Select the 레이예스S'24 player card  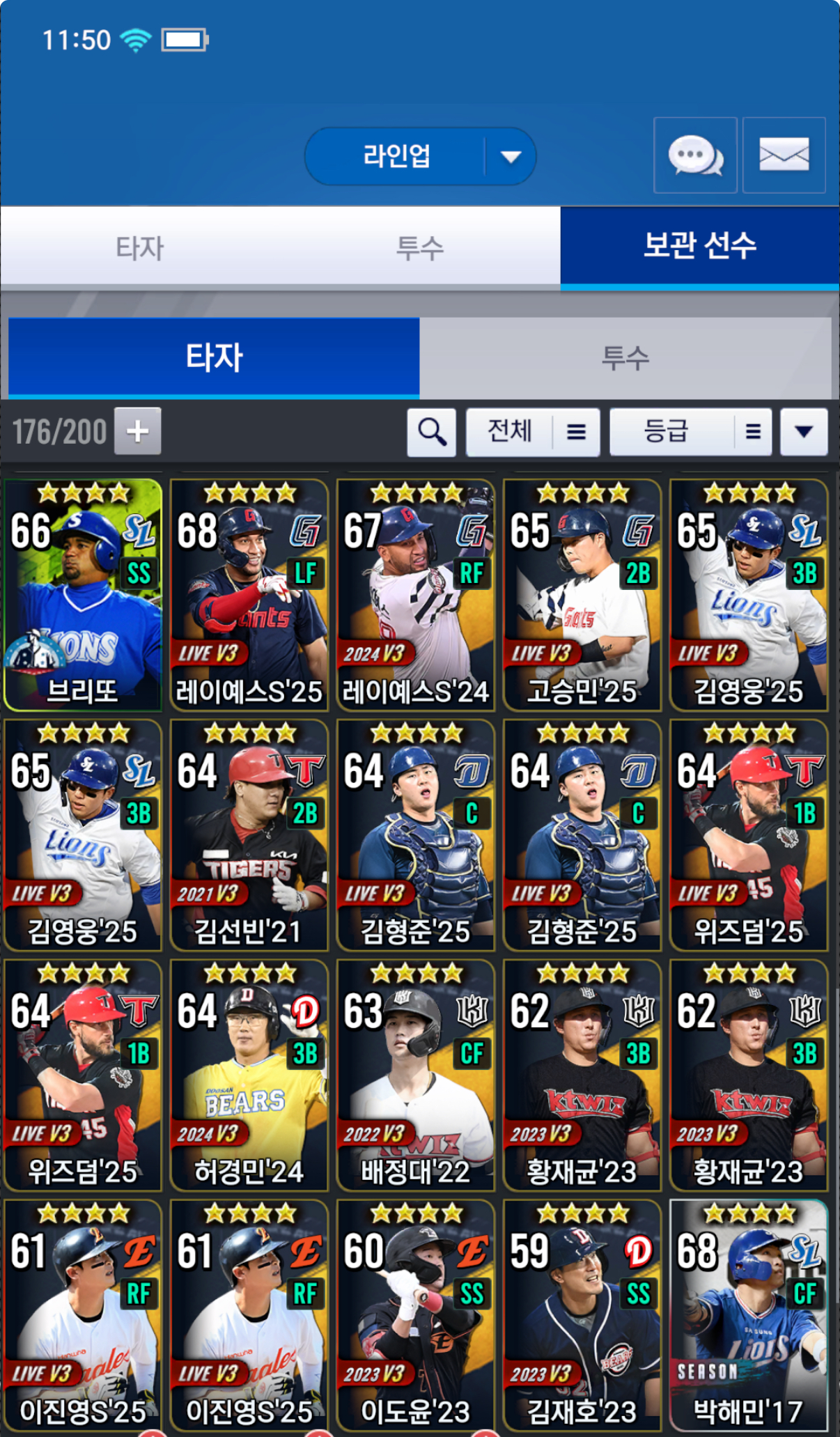pyautogui.click(x=416, y=595)
